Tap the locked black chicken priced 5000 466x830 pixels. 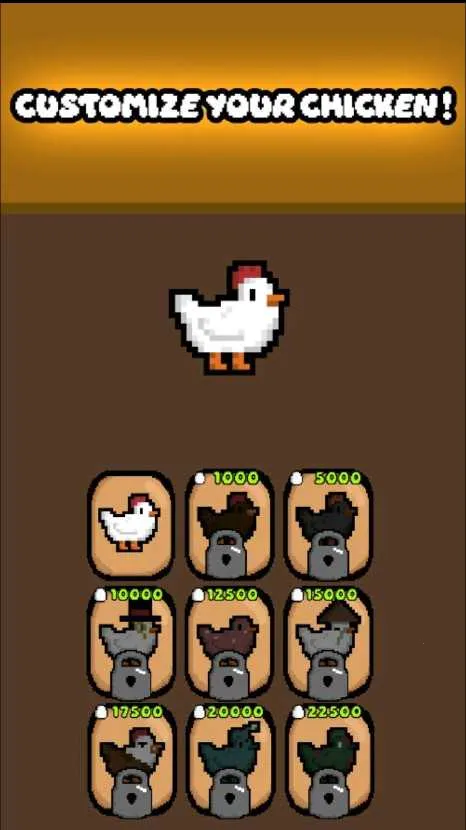328,525
